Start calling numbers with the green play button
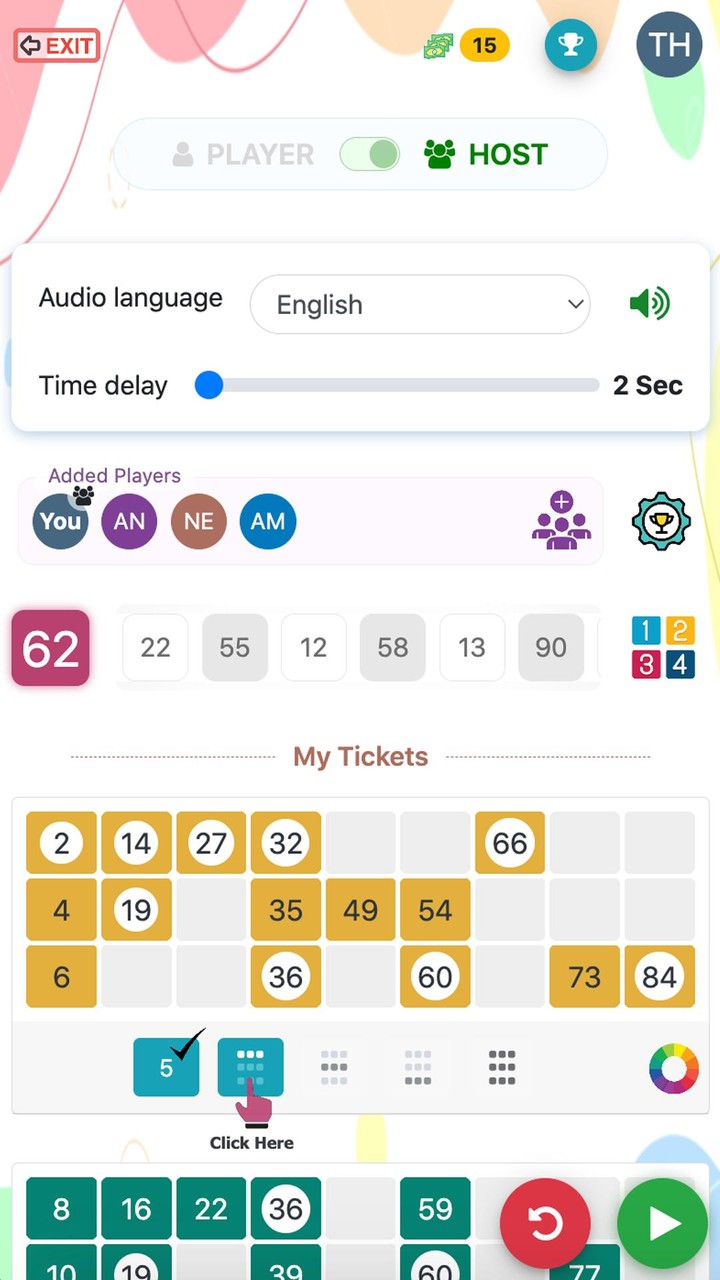The image size is (720, 1280). [x=662, y=1223]
